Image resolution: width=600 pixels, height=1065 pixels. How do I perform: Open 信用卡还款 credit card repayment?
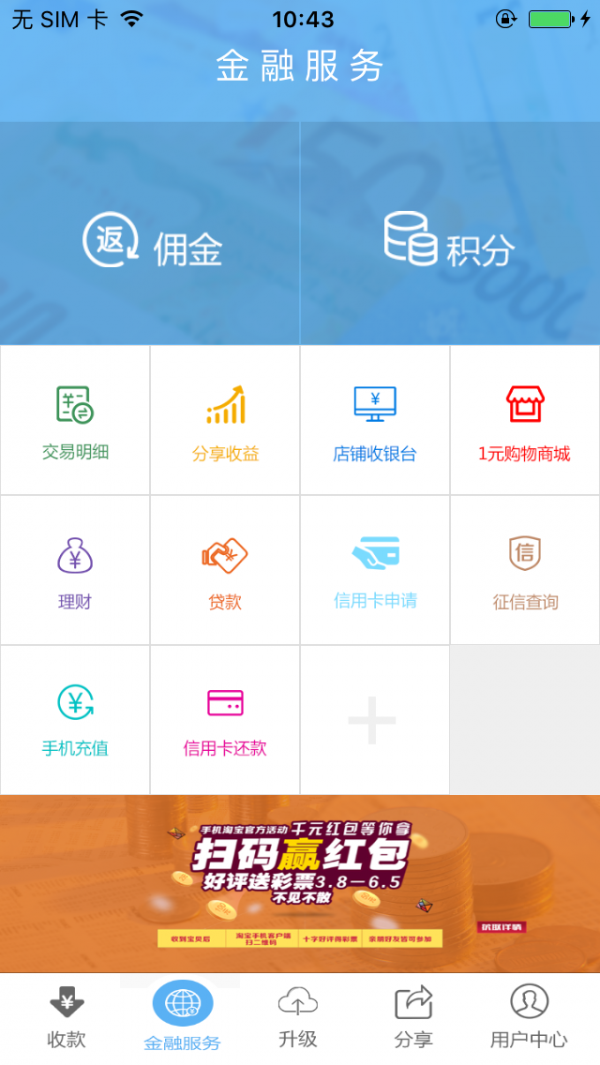pyautogui.click(x=225, y=719)
